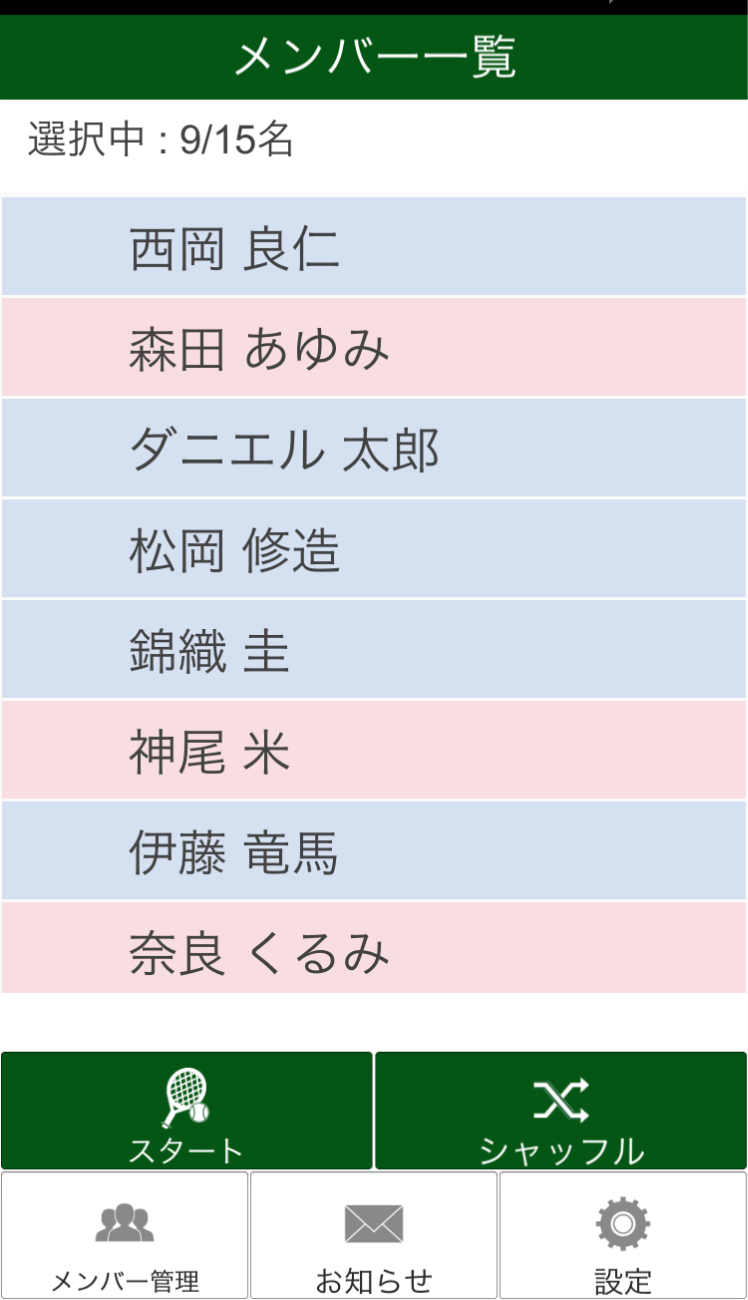Select the 神尾 米 row

tap(374, 751)
